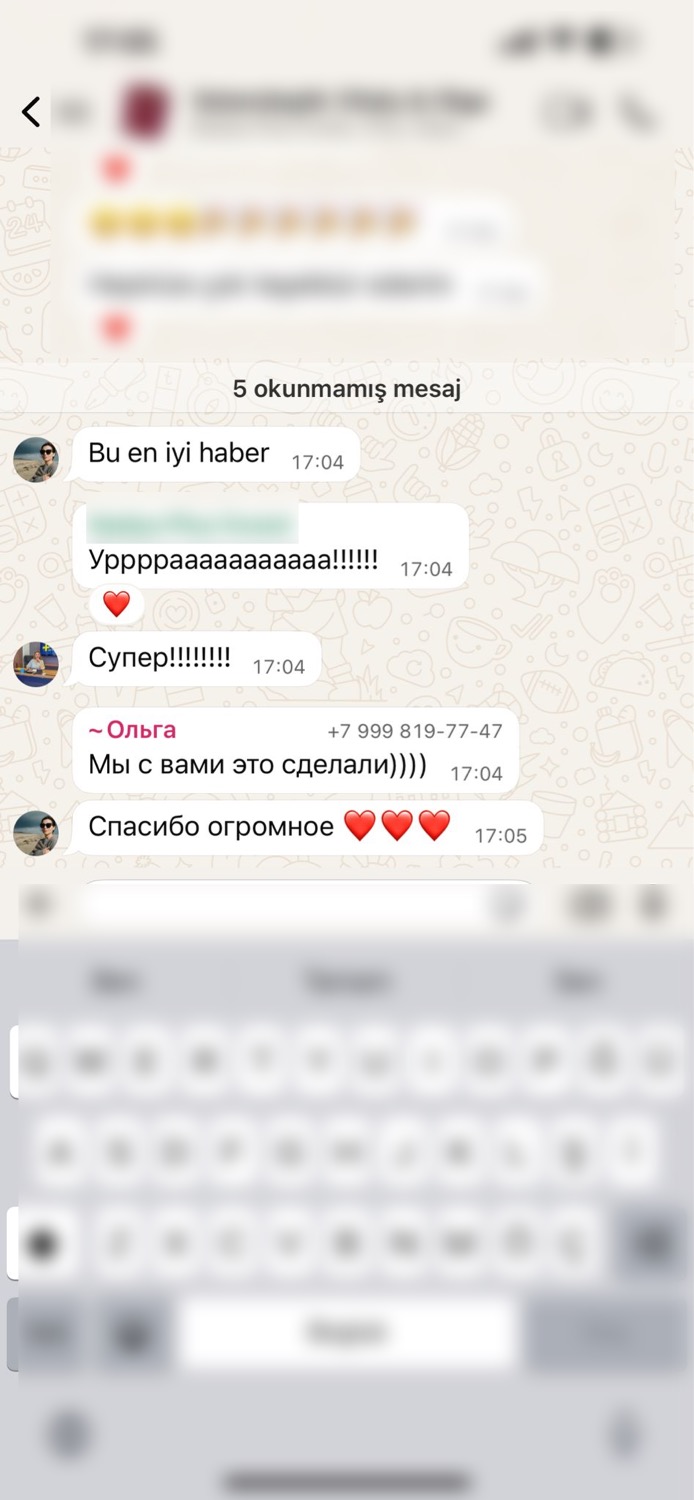Tap the sender name ~Ольга
Image resolution: width=694 pixels, height=1500 pixels.
pos(132,730)
